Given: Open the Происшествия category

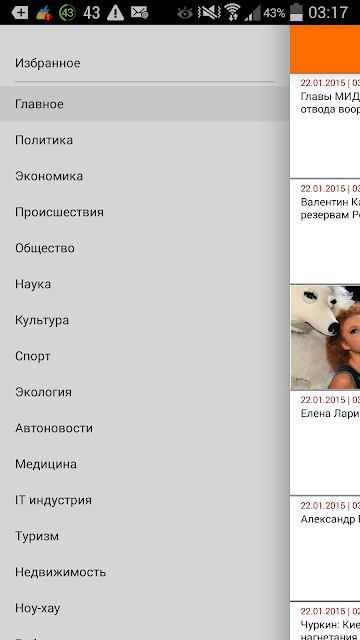Looking at the screenshot, I should click(144, 212).
